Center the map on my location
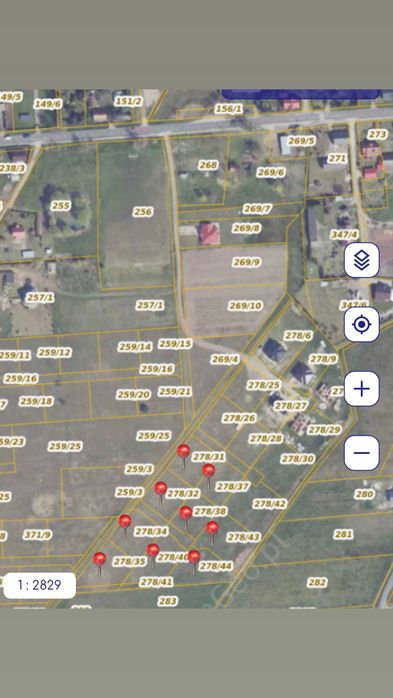 coord(362,324)
